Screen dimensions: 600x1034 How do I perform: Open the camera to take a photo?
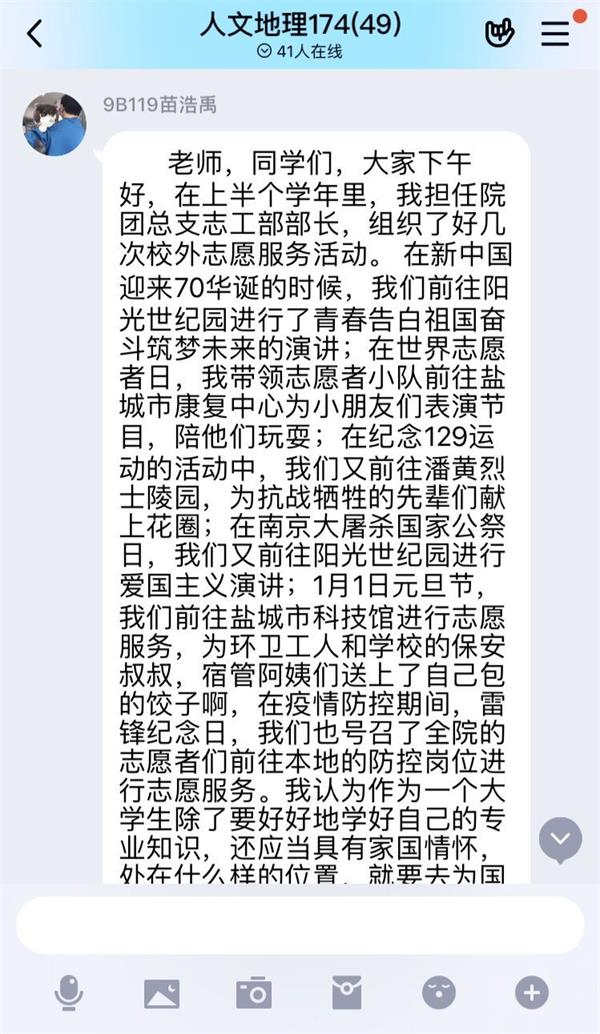click(254, 993)
